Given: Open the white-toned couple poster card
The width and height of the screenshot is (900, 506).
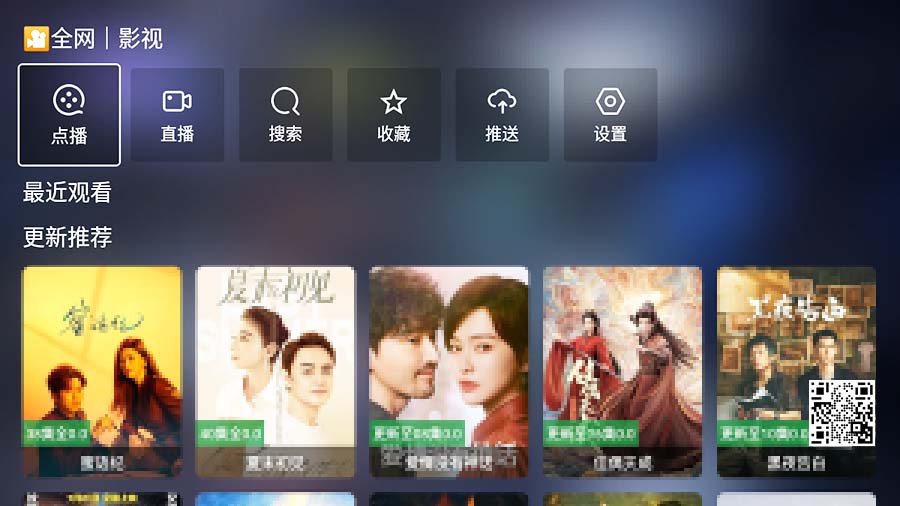Looking at the screenshot, I should [276, 371].
